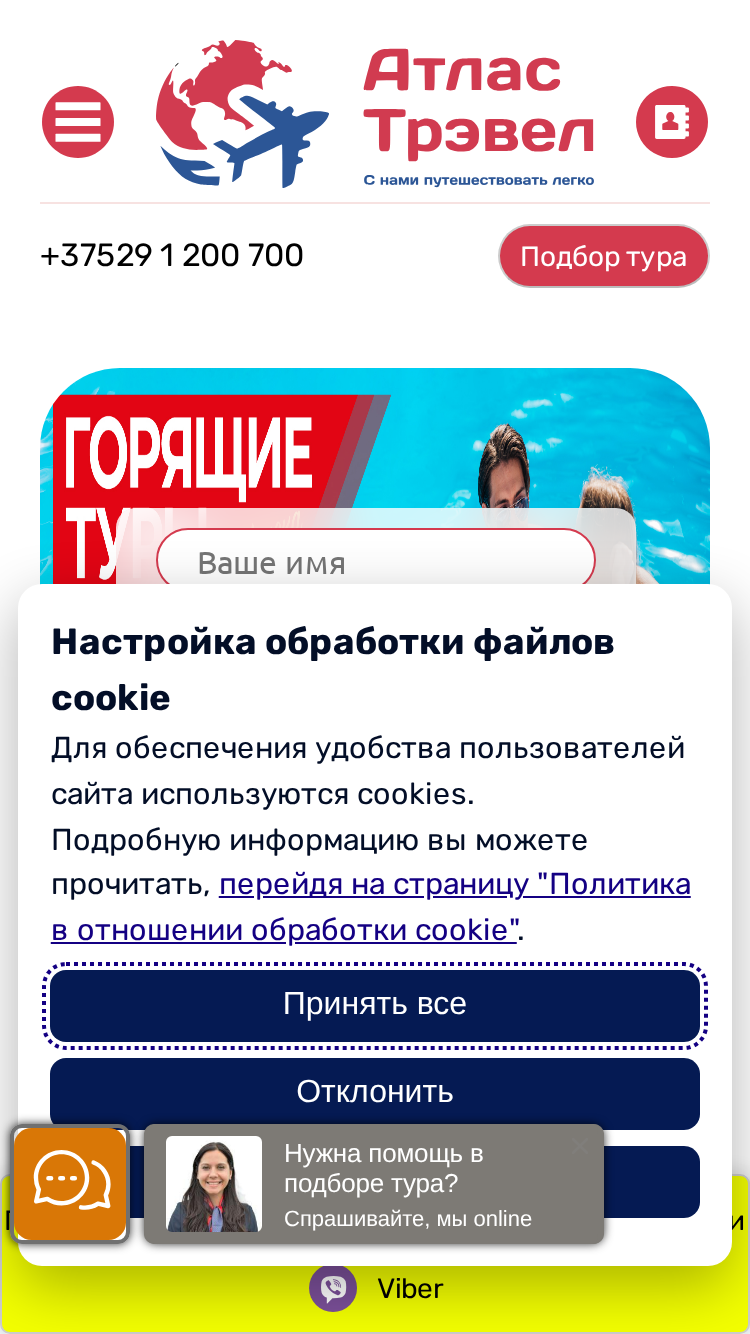Accept all cookies with "Принять все"
The width and height of the screenshot is (750, 1334).
tap(375, 1004)
